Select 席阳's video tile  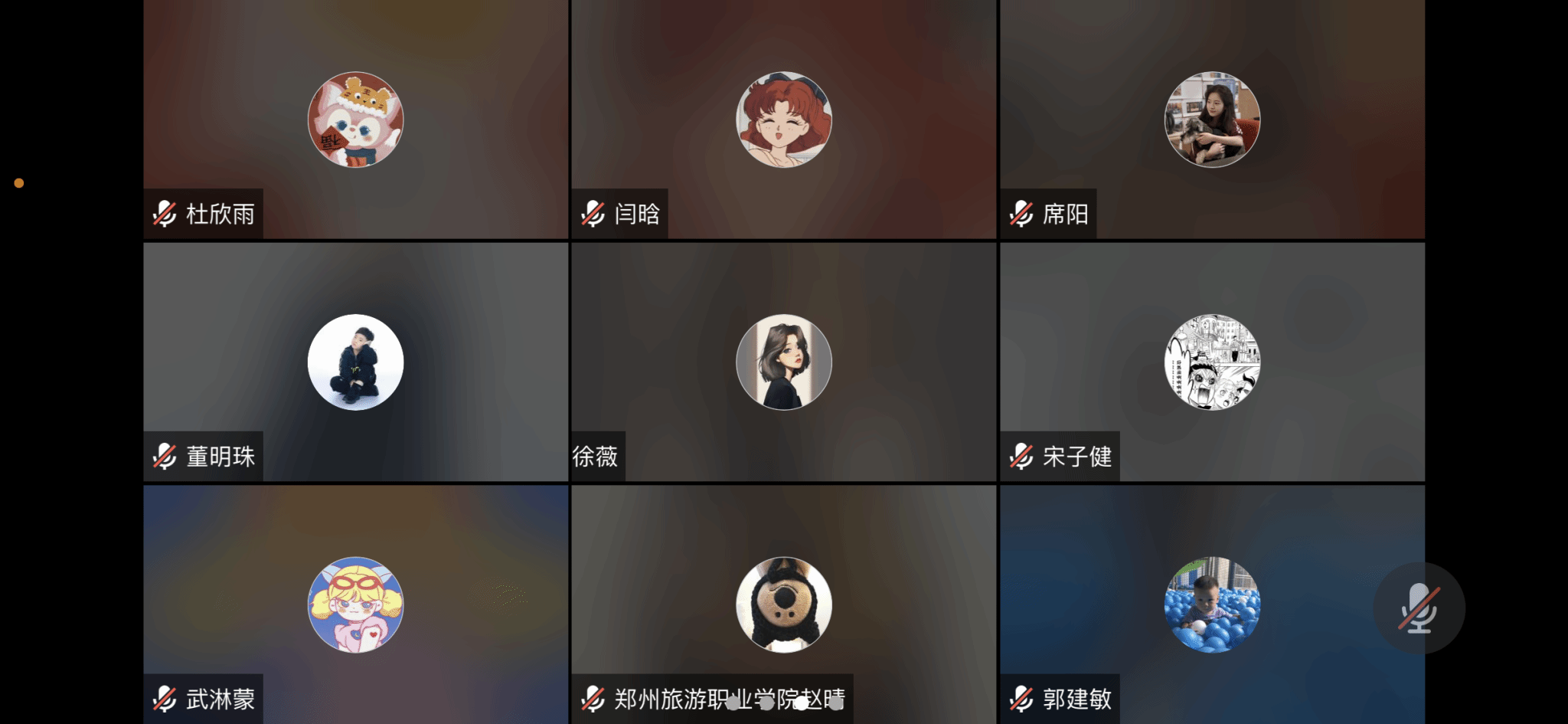(x=1211, y=120)
